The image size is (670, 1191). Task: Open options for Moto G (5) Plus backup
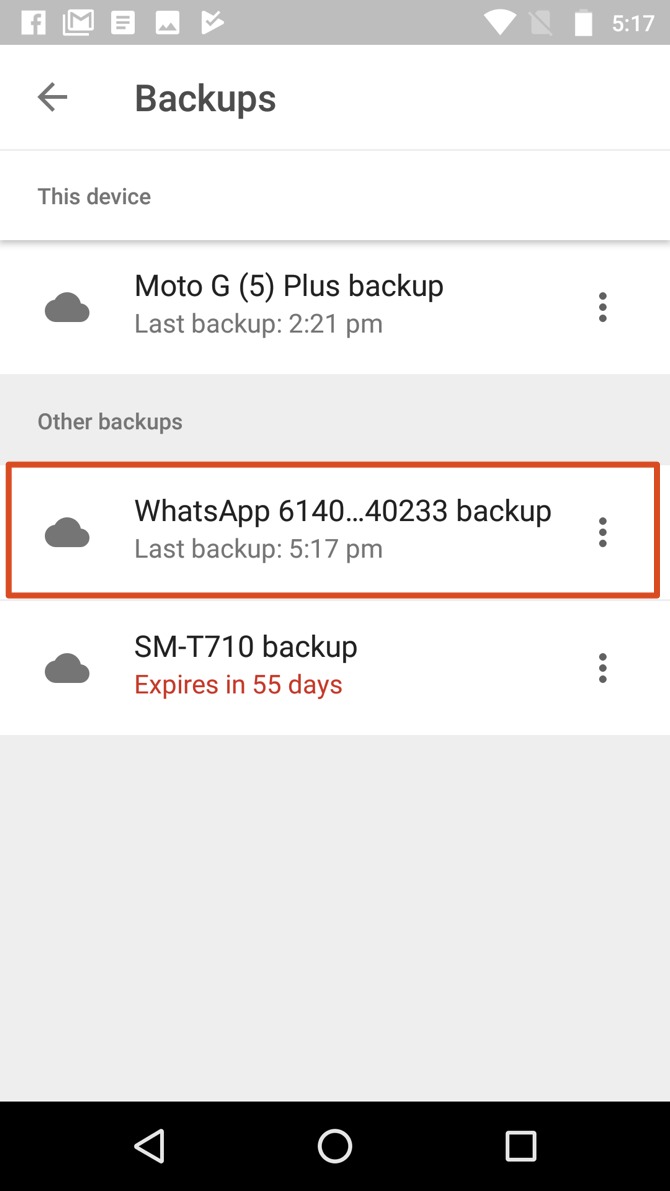(602, 307)
